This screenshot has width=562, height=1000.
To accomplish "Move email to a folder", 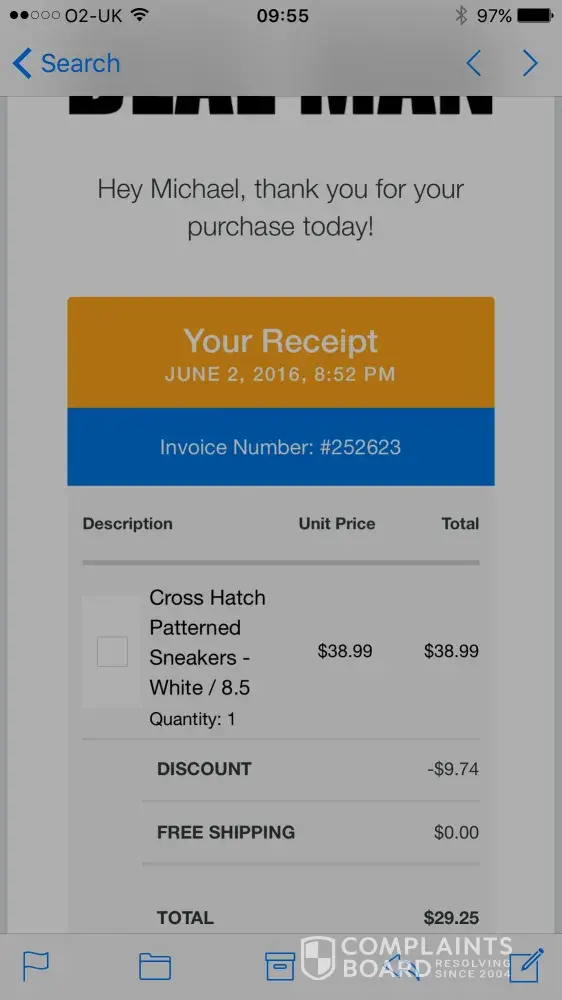I will click(155, 966).
